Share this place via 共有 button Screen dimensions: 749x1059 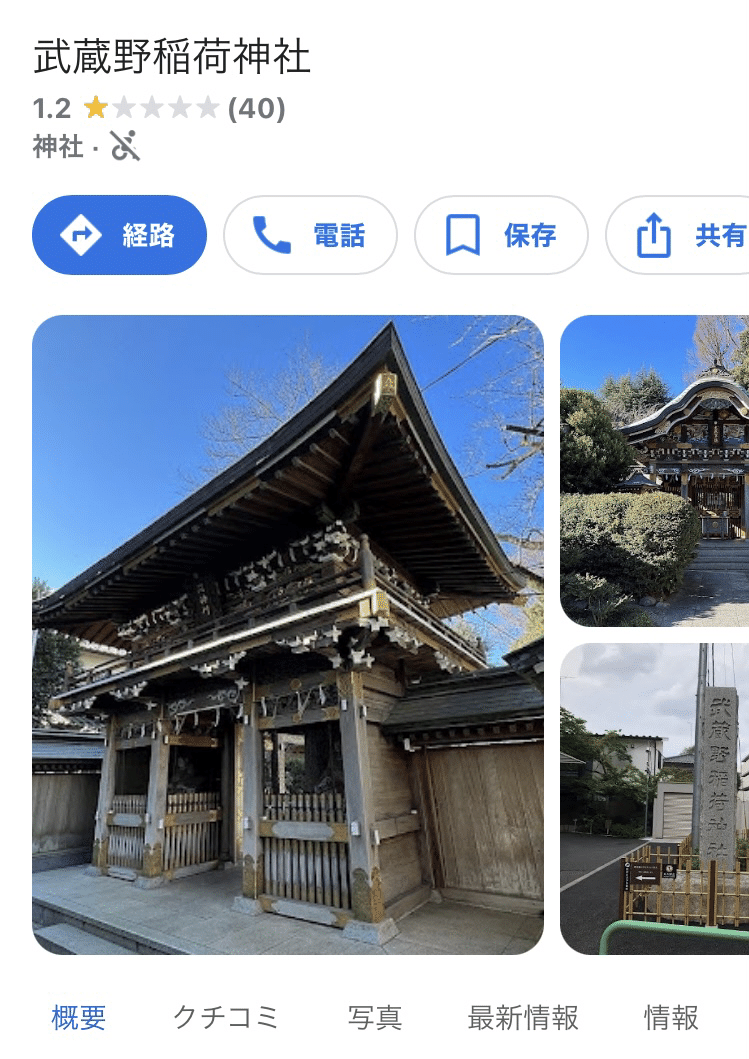pyautogui.click(x=682, y=235)
